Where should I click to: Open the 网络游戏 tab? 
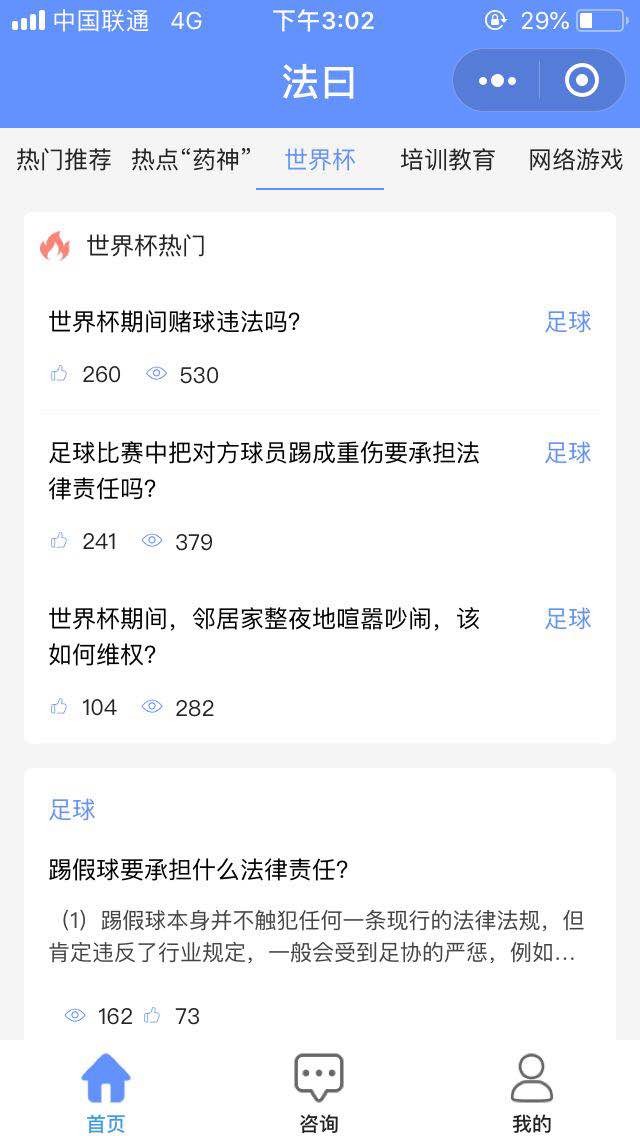click(575, 159)
